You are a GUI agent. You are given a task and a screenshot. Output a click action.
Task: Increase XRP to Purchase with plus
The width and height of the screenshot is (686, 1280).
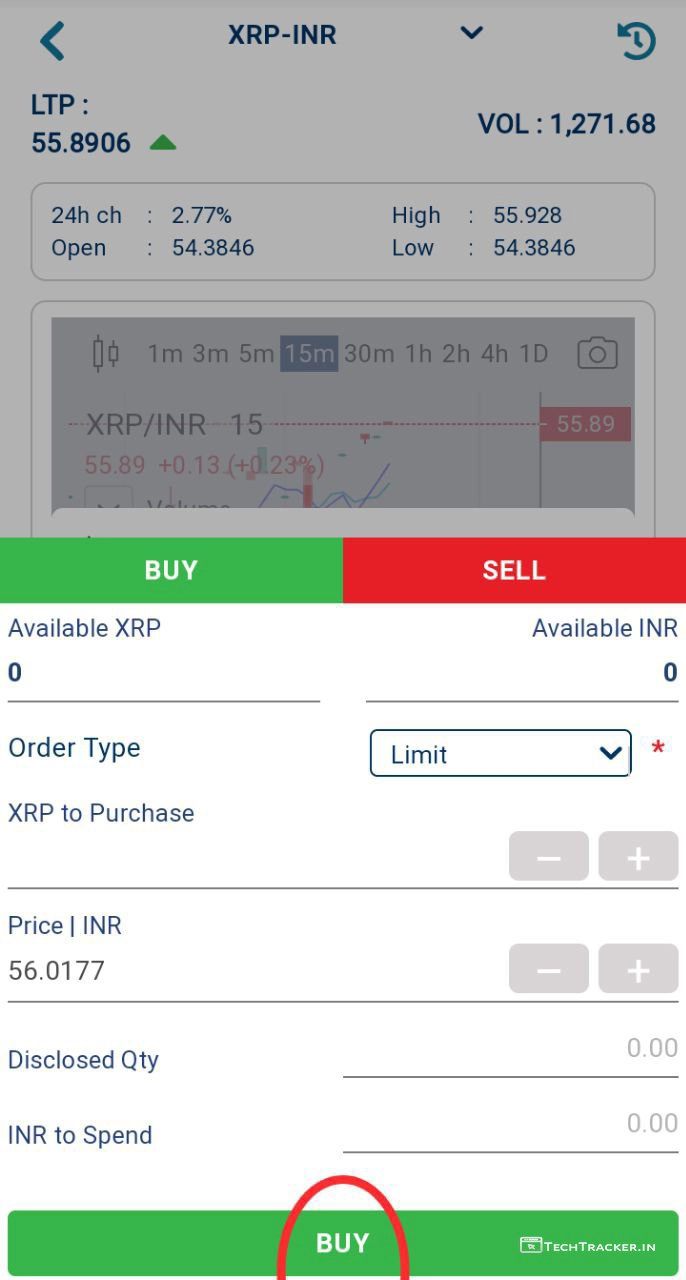click(638, 857)
